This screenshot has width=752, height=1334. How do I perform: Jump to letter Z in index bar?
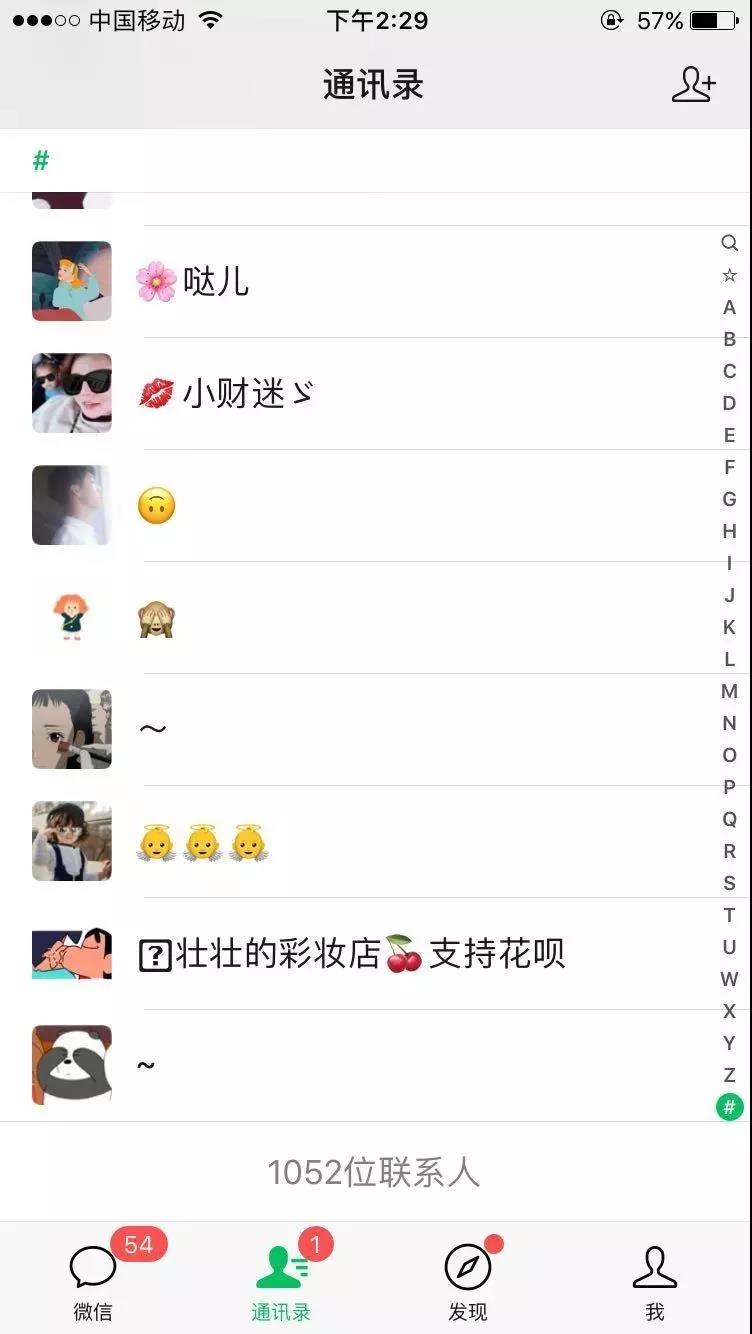729,1075
